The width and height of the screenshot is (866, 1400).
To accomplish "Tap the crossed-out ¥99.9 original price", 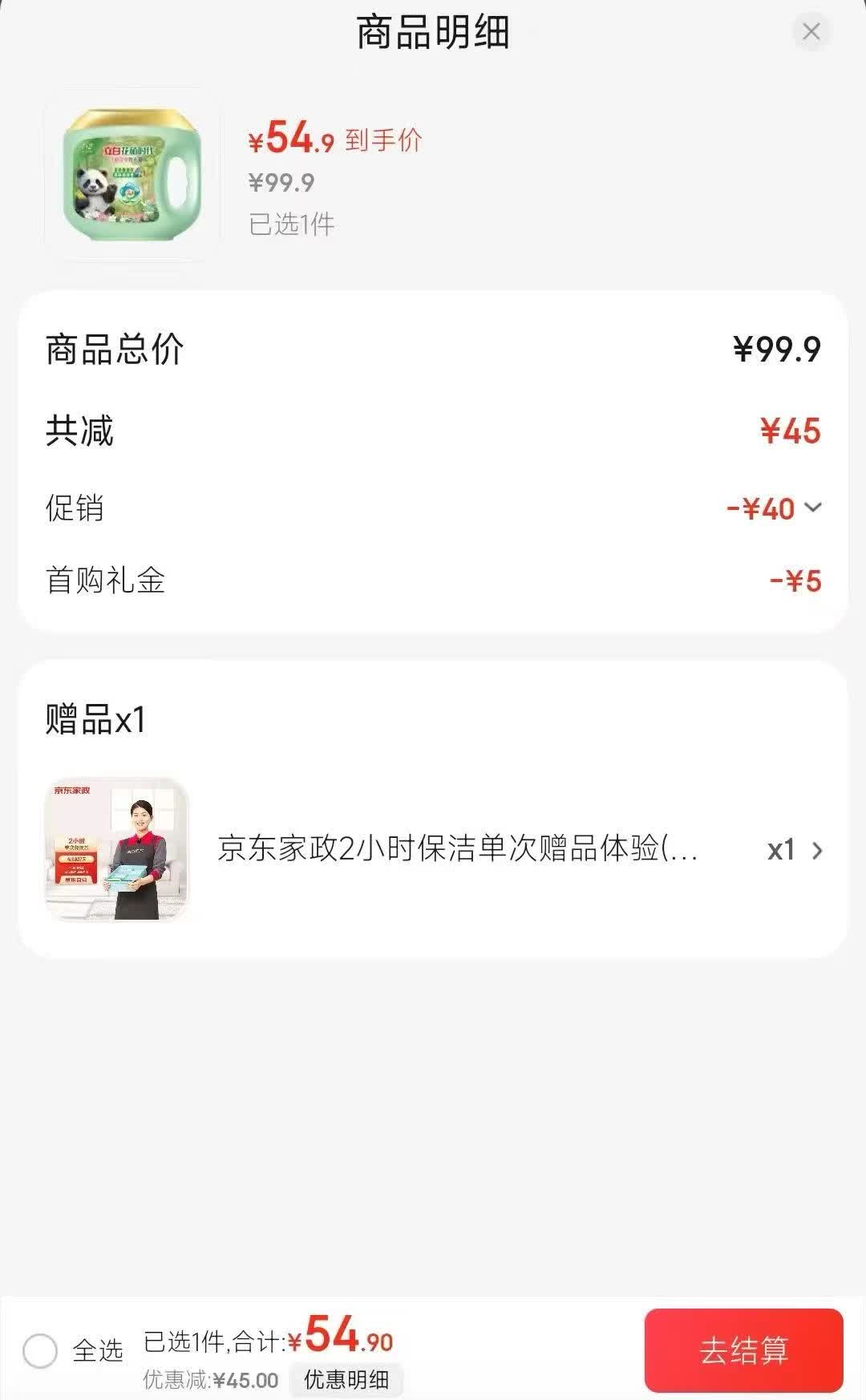I will click(279, 185).
